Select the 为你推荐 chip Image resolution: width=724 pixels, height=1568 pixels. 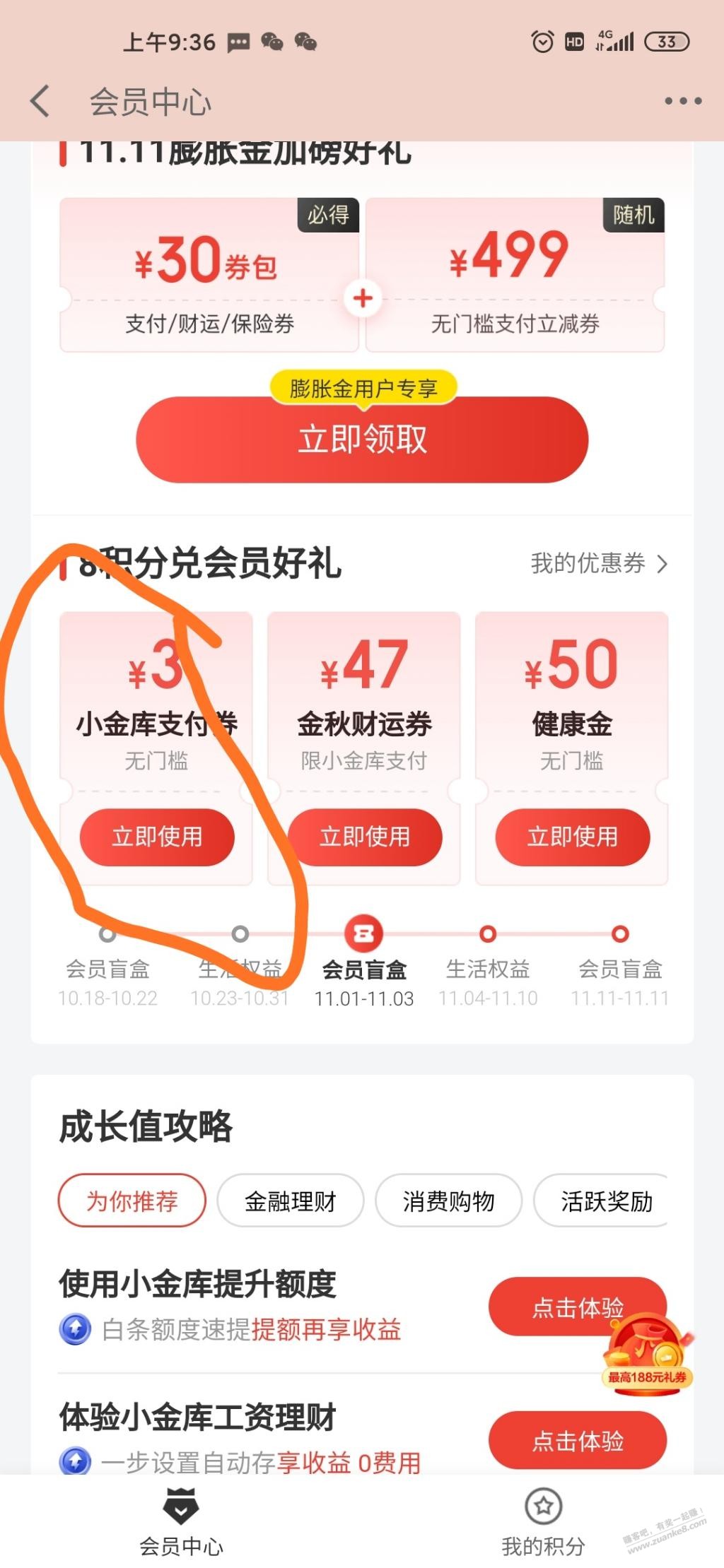132,1201
